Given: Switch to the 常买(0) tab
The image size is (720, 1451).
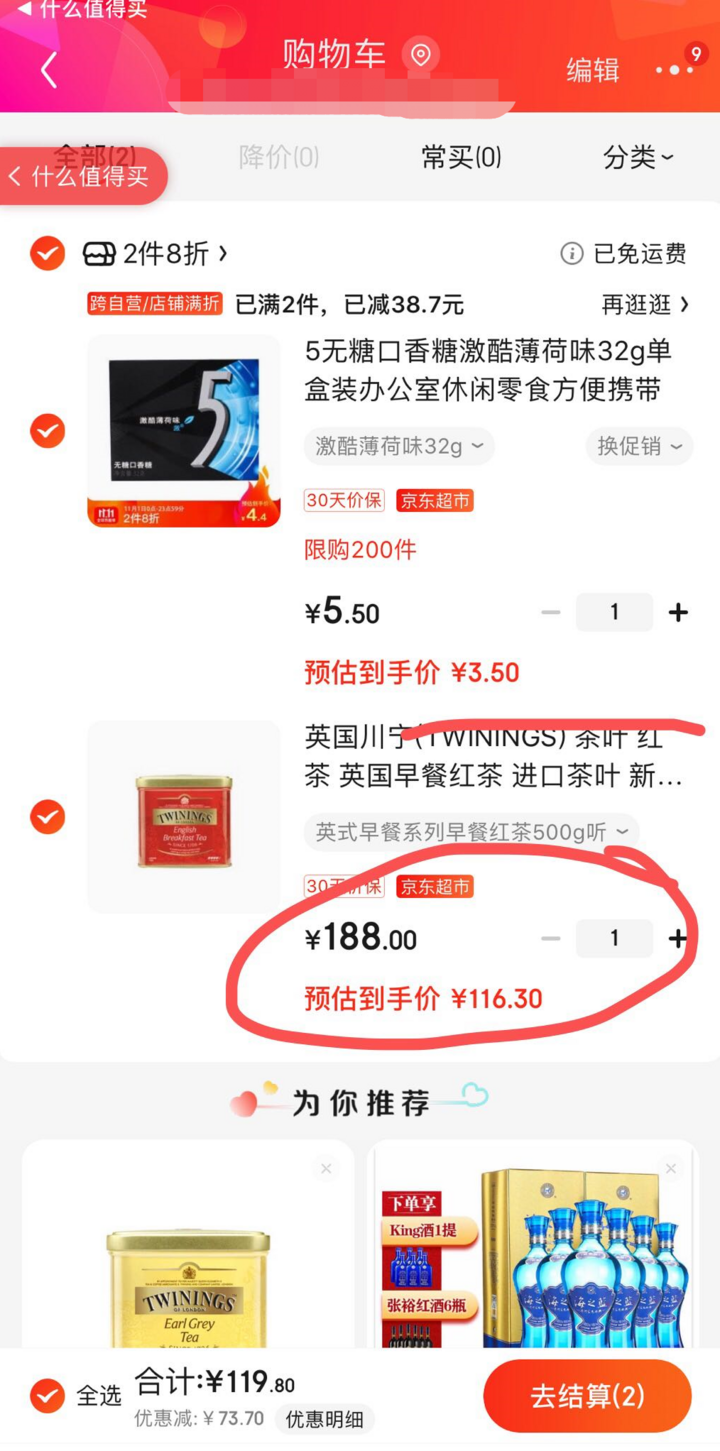Looking at the screenshot, I should (461, 157).
